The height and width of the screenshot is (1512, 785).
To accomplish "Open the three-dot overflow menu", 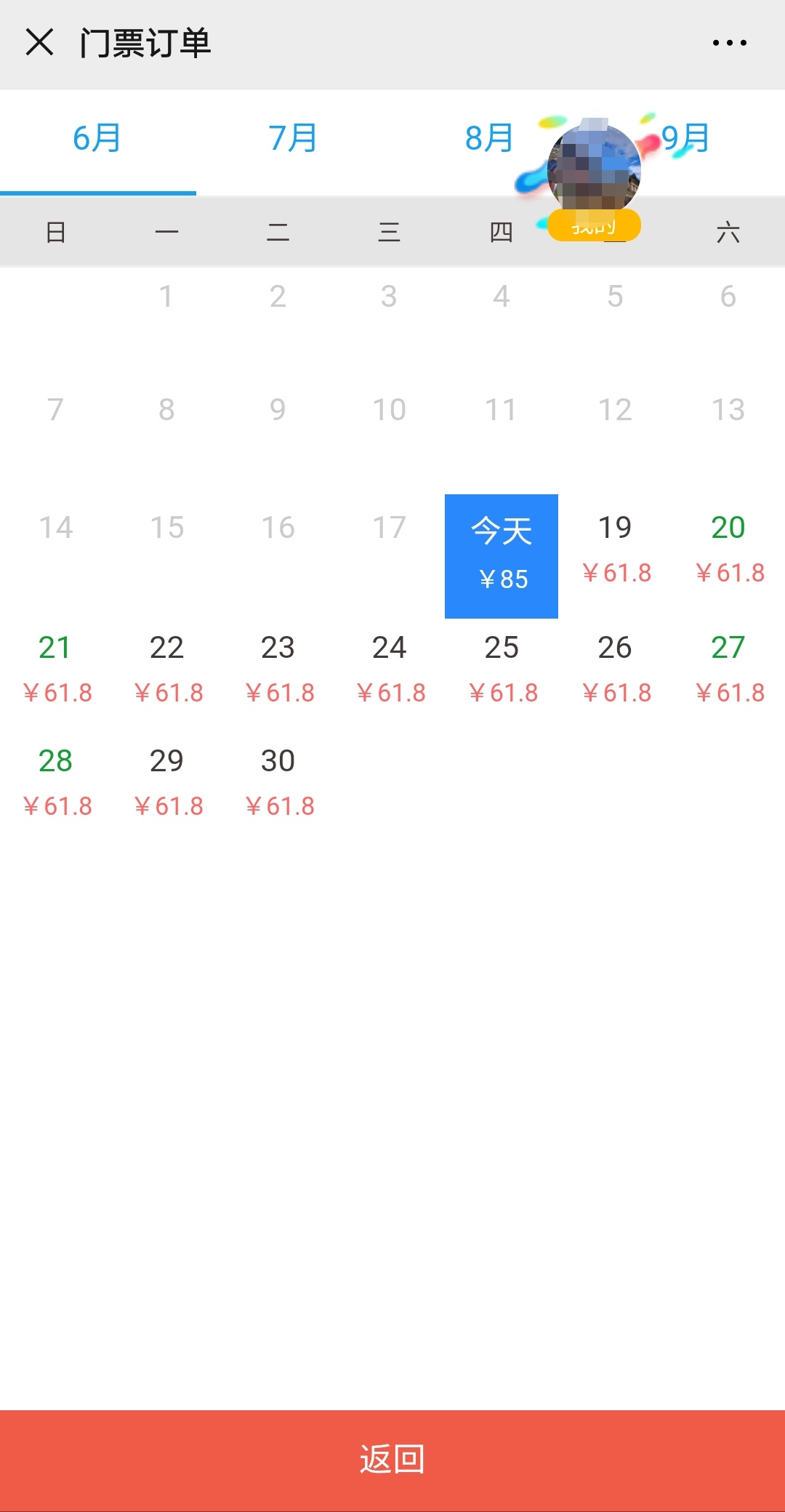I will [729, 43].
